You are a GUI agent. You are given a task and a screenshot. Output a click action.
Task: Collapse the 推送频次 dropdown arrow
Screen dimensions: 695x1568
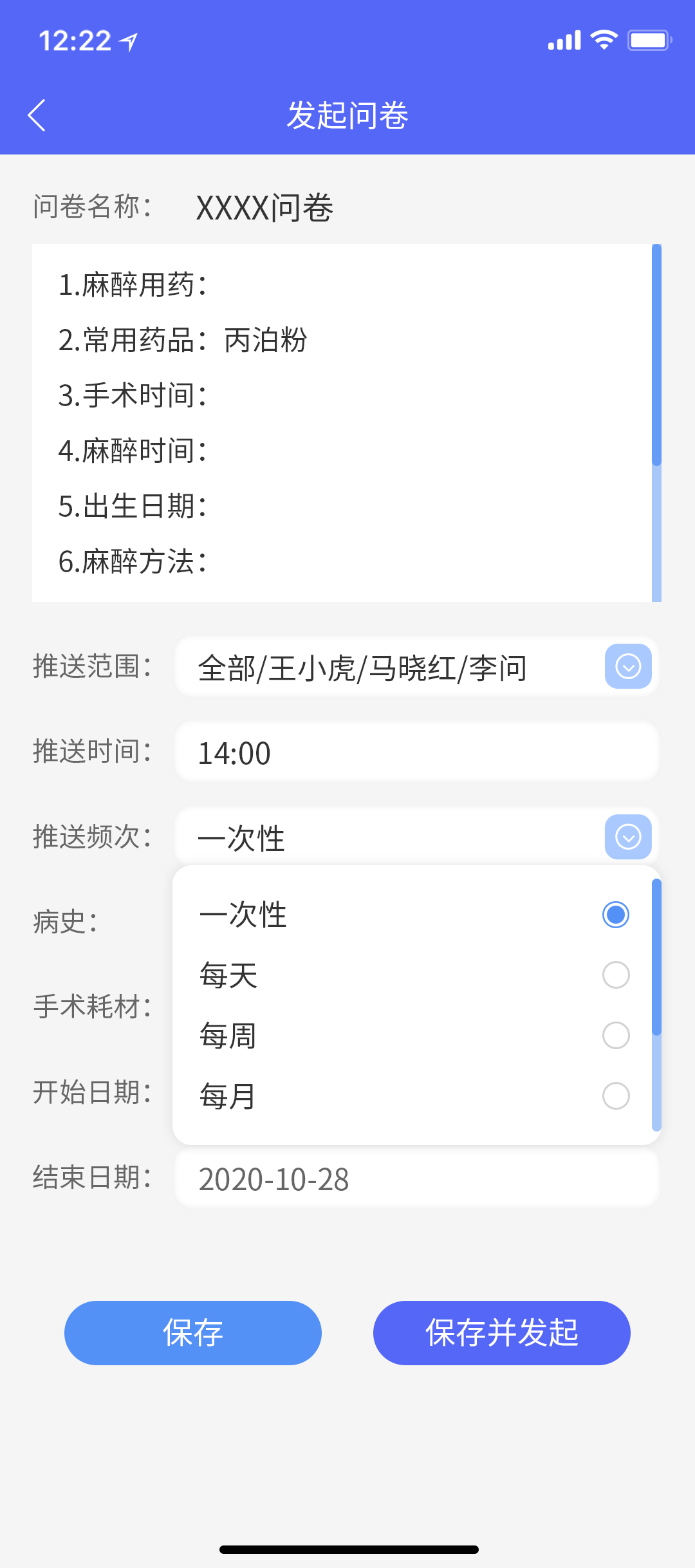[x=628, y=837]
